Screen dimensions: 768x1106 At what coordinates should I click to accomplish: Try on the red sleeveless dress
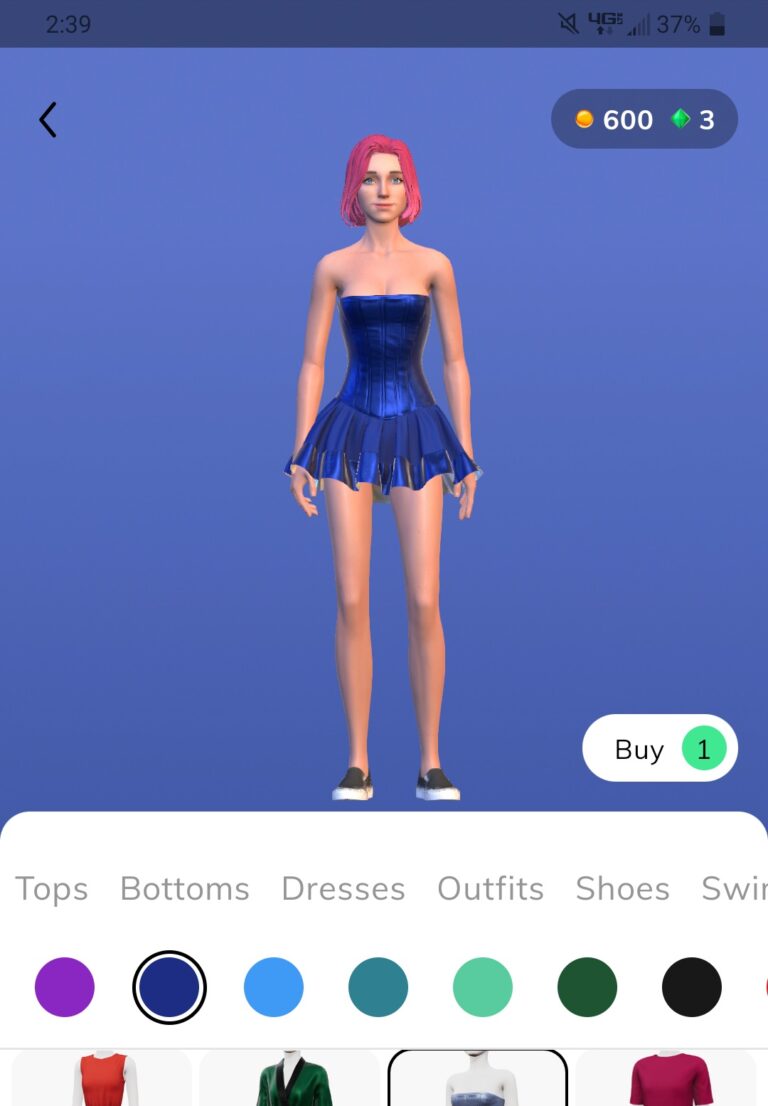pos(101,1080)
